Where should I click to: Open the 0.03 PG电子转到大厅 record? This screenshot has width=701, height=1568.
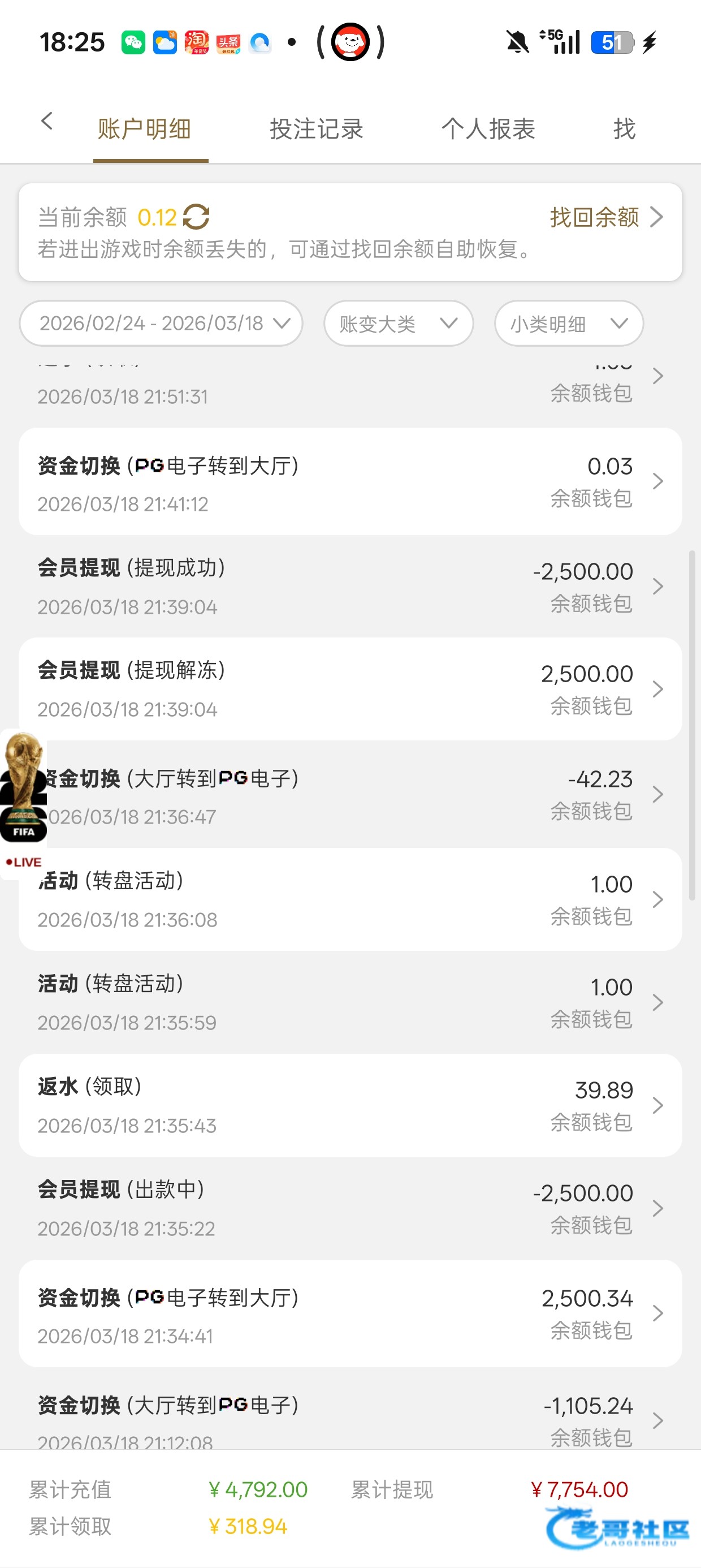click(350, 481)
